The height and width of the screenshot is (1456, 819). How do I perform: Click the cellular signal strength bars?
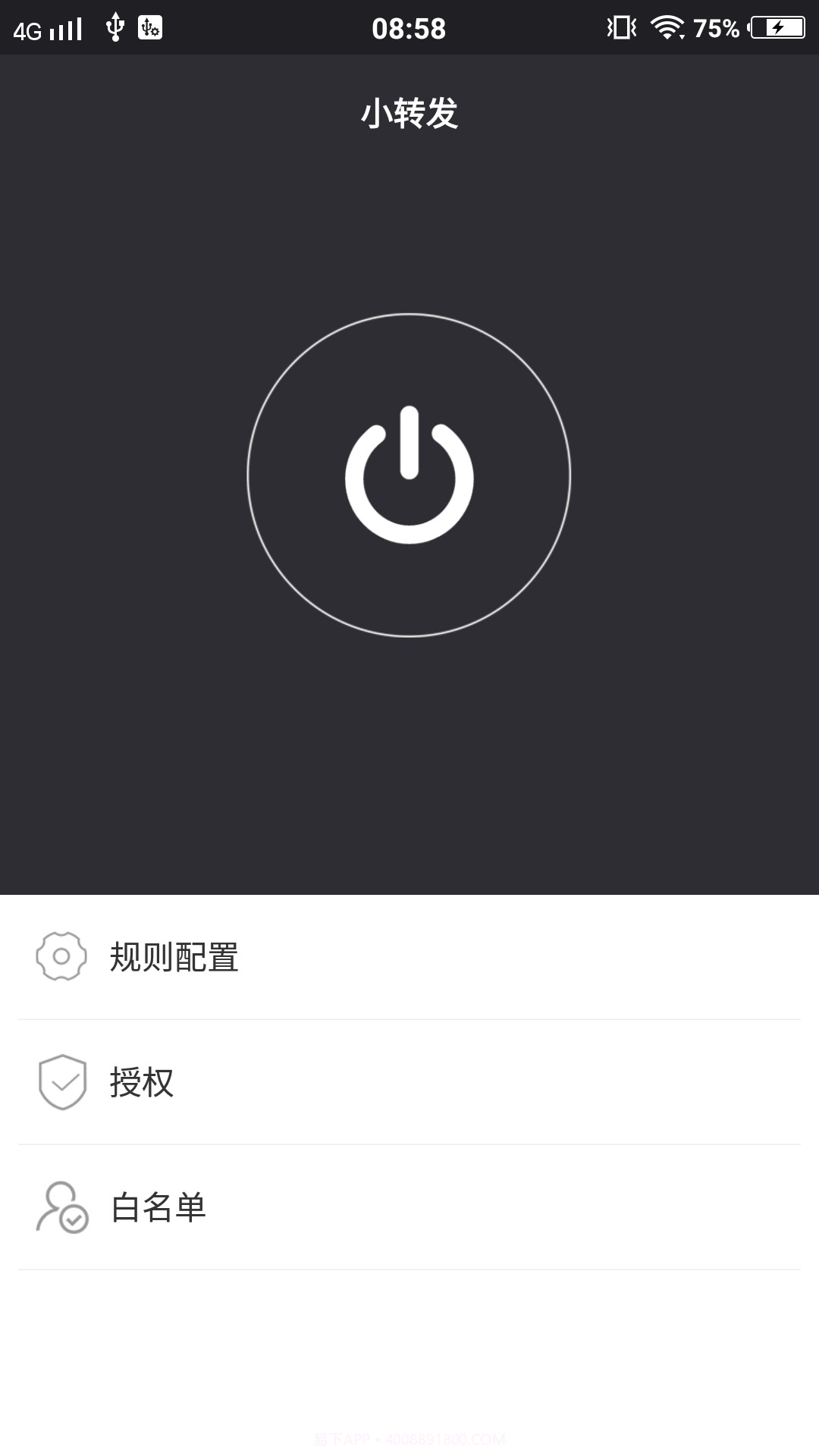[x=67, y=27]
